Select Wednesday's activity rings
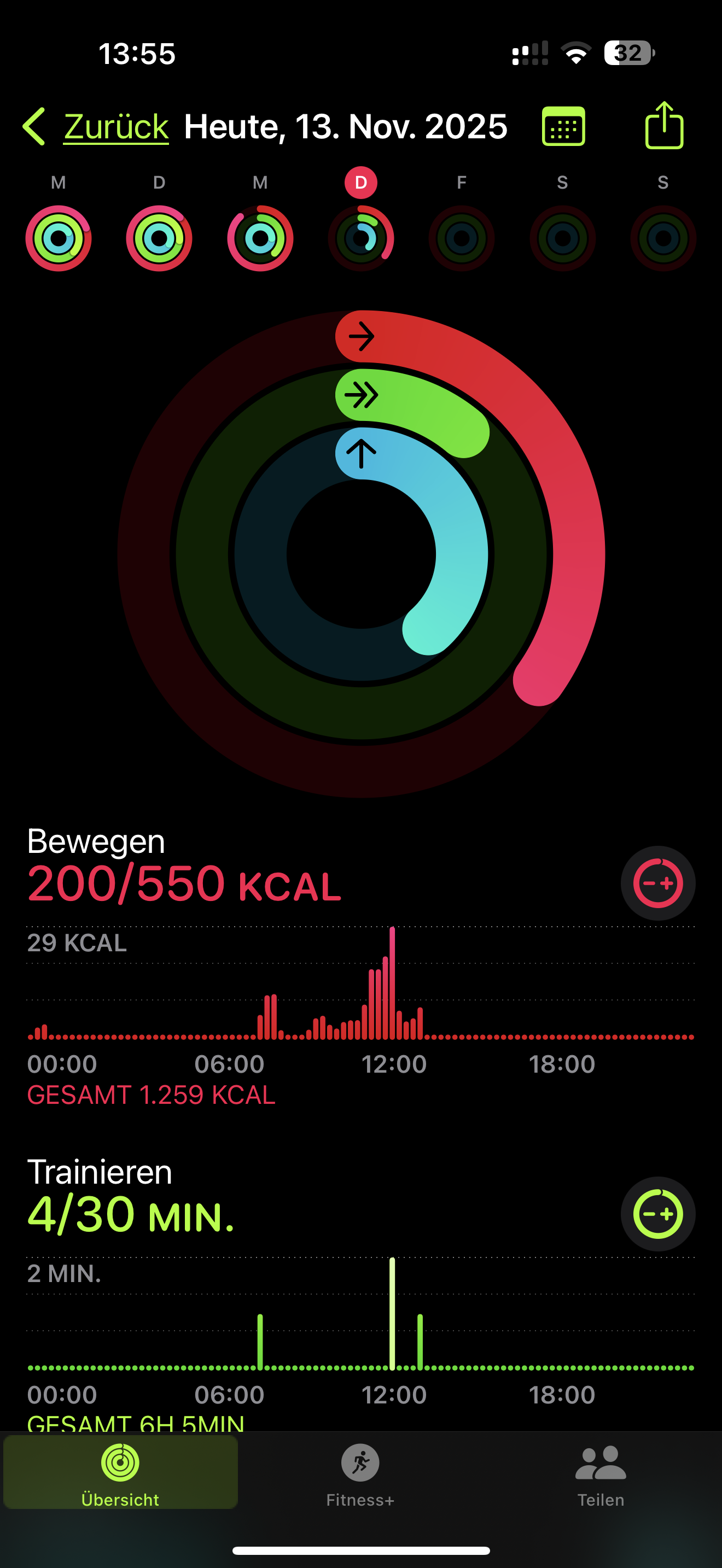Screen dimensions: 722x1568 click(260, 238)
